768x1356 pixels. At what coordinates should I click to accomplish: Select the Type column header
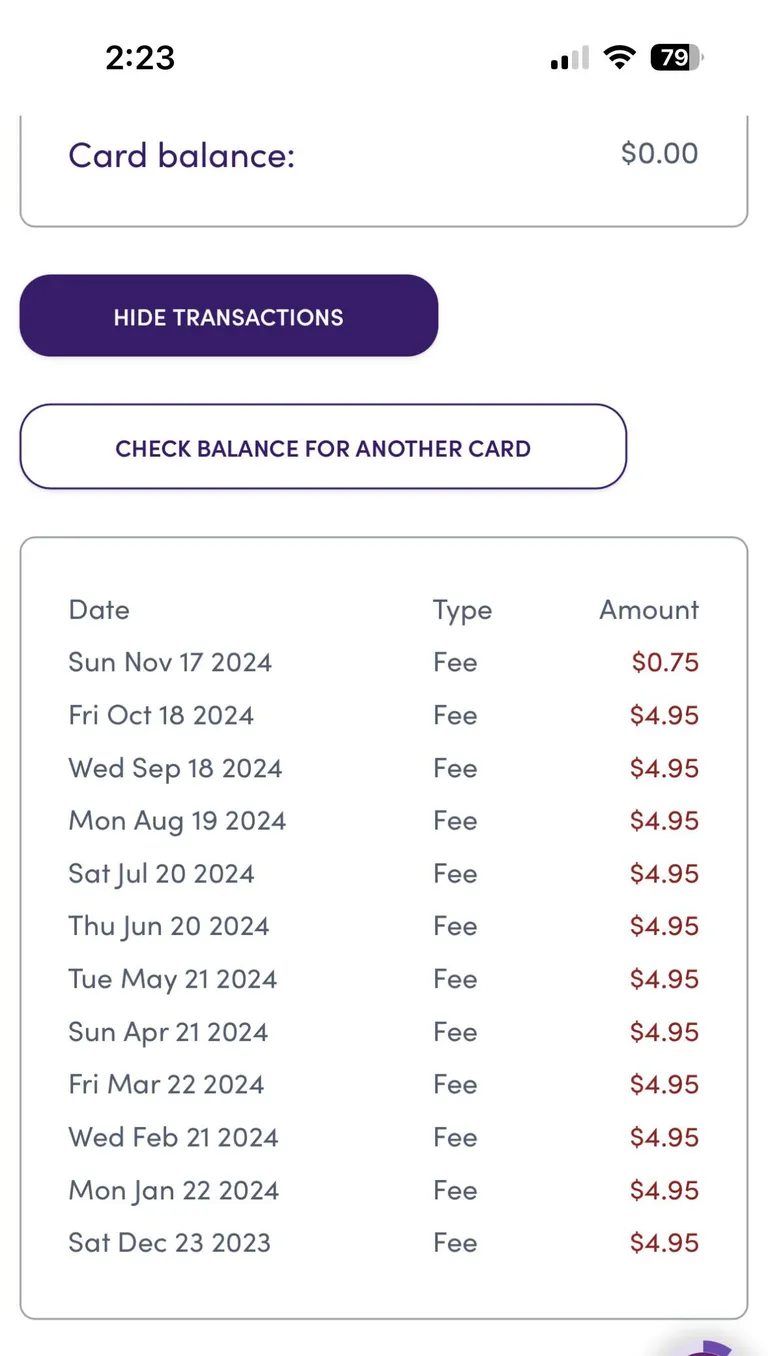(462, 610)
